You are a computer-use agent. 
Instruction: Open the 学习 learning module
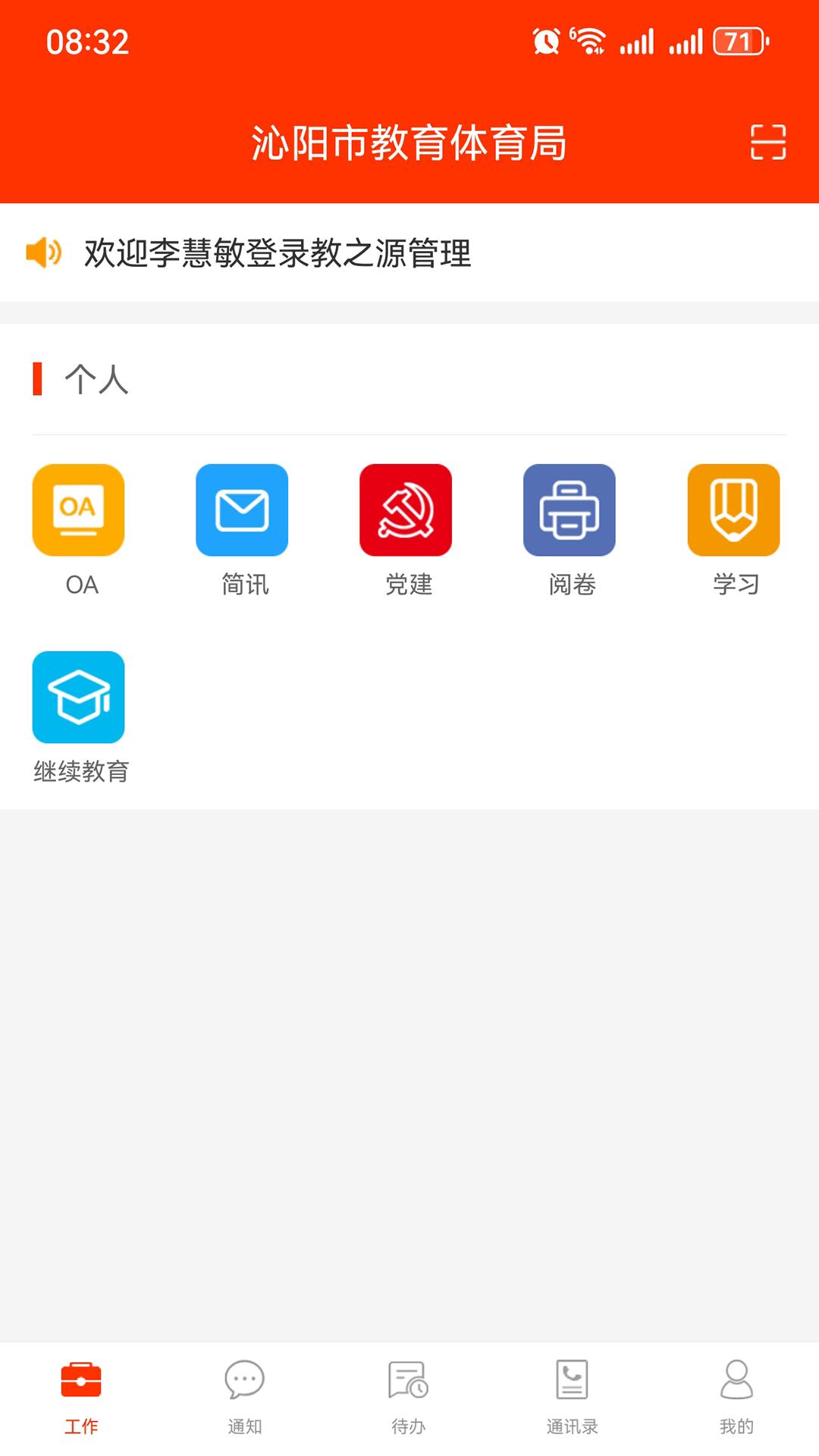(x=734, y=510)
